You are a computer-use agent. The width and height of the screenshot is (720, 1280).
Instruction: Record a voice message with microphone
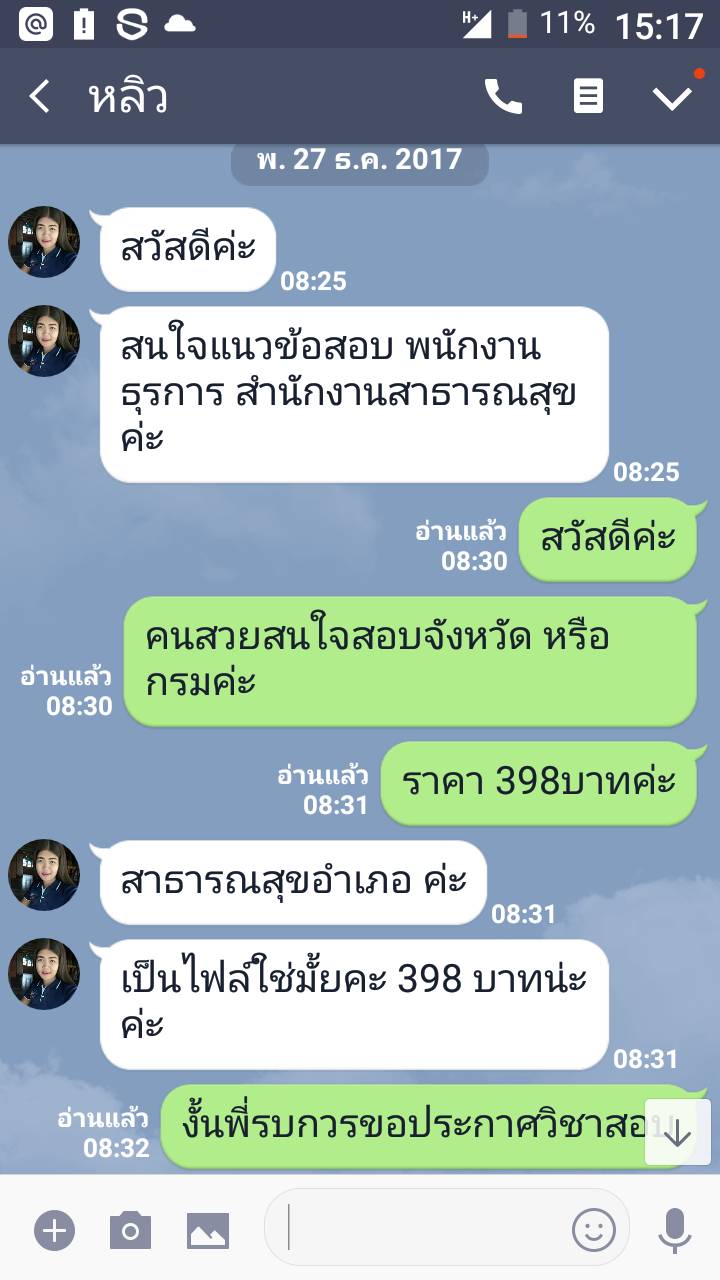point(675,1230)
